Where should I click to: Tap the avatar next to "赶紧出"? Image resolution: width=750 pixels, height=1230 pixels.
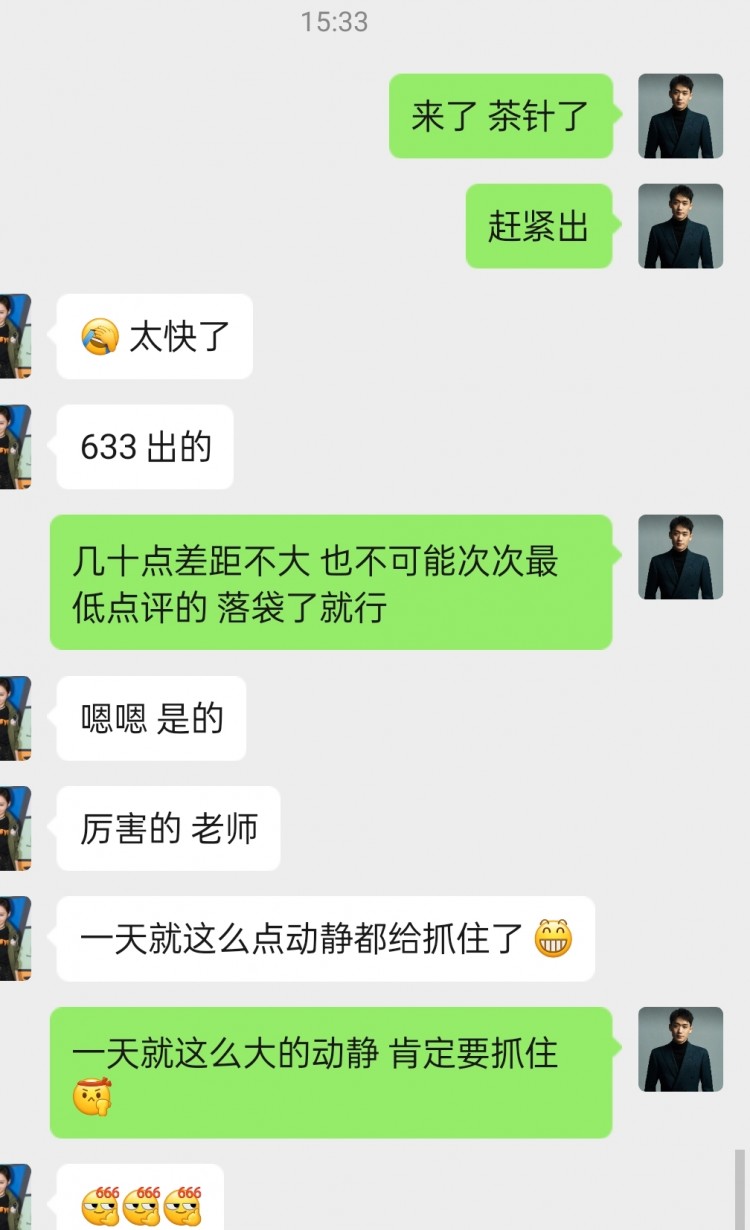click(681, 226)
